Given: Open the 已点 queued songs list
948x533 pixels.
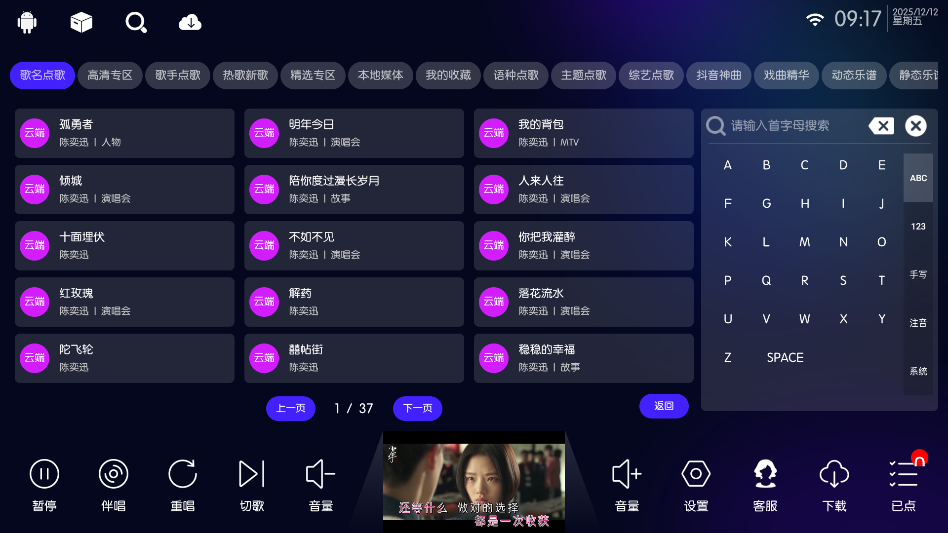Looking at the screenshot, I should pos(904,486).
